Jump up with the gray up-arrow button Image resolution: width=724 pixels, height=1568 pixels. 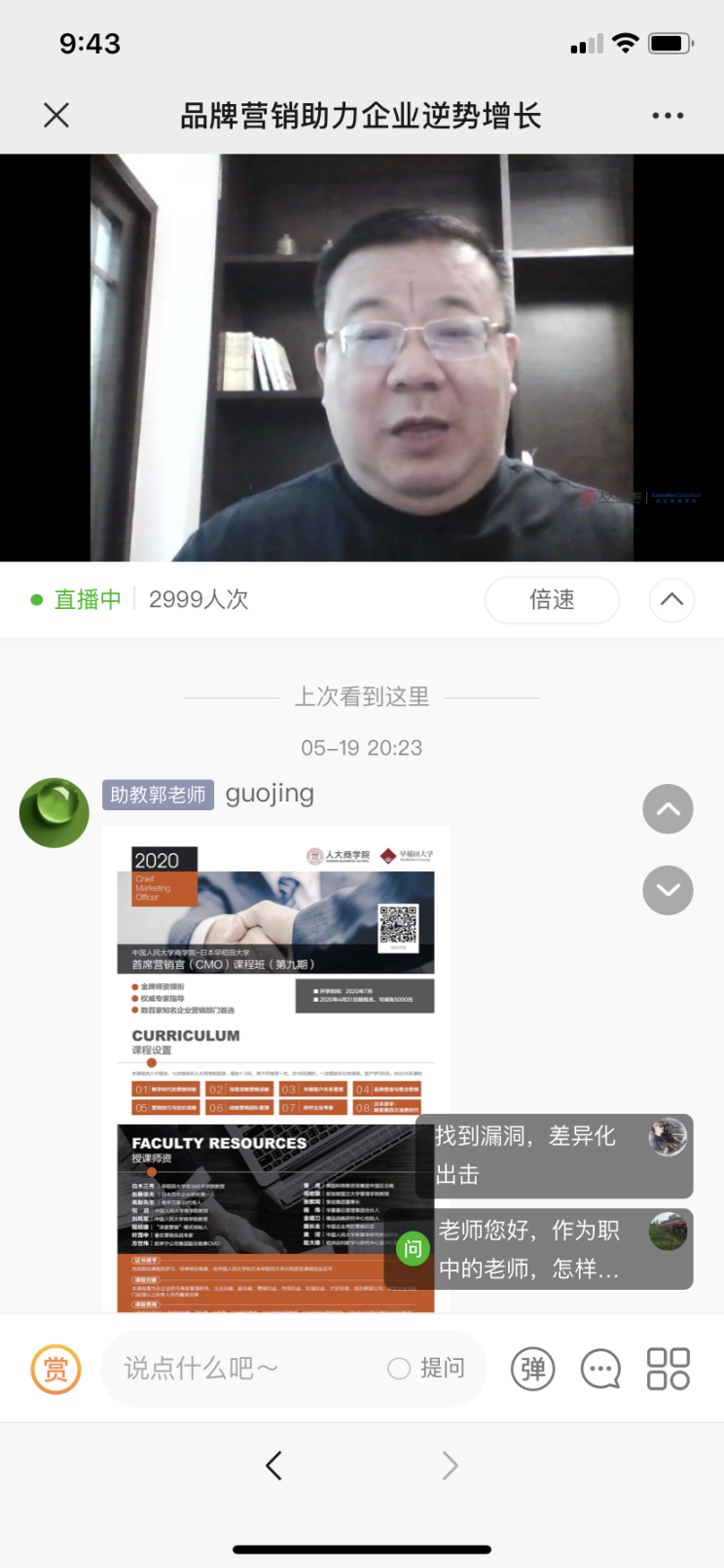click(x=668, y=809)
